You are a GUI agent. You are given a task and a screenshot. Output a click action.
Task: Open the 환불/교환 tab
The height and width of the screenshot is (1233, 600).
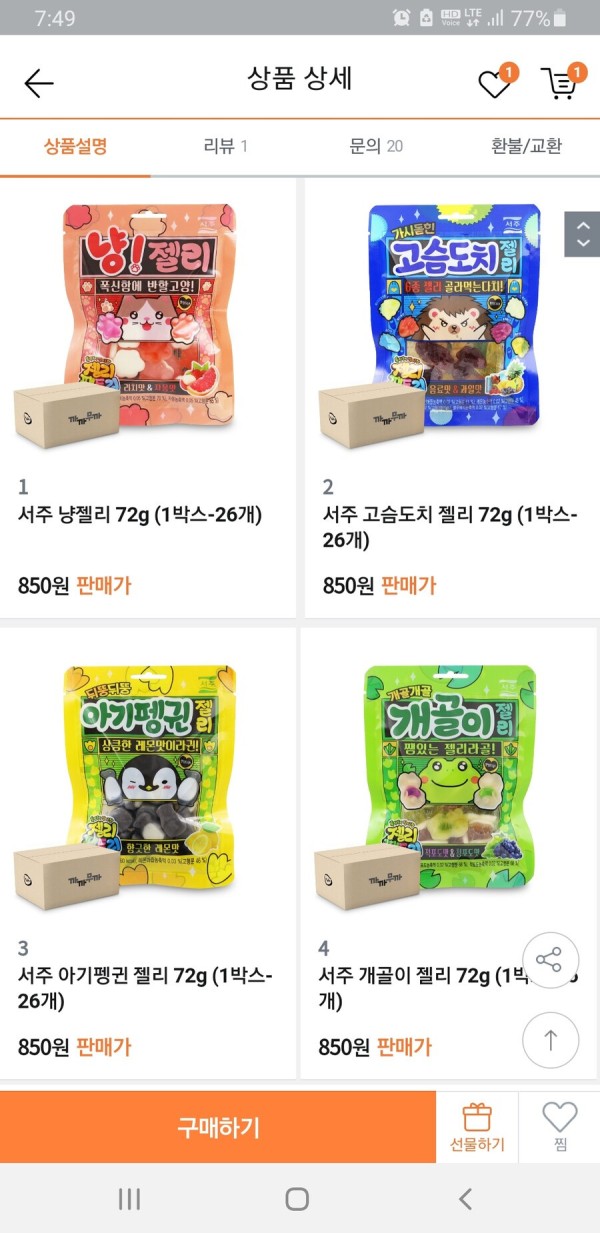click(526, 146)
